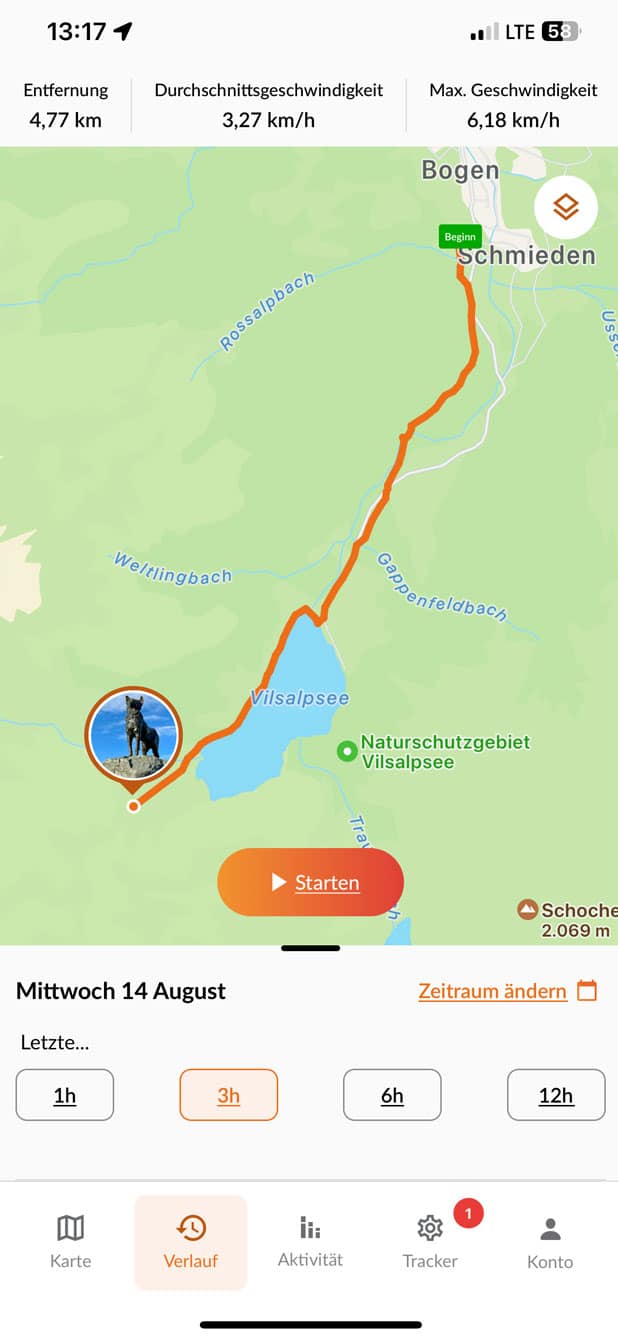Tap the bottom sheet drag handle
This screenshot has height=1334, width=618.
pyautogui.click(x=310, y=948)
